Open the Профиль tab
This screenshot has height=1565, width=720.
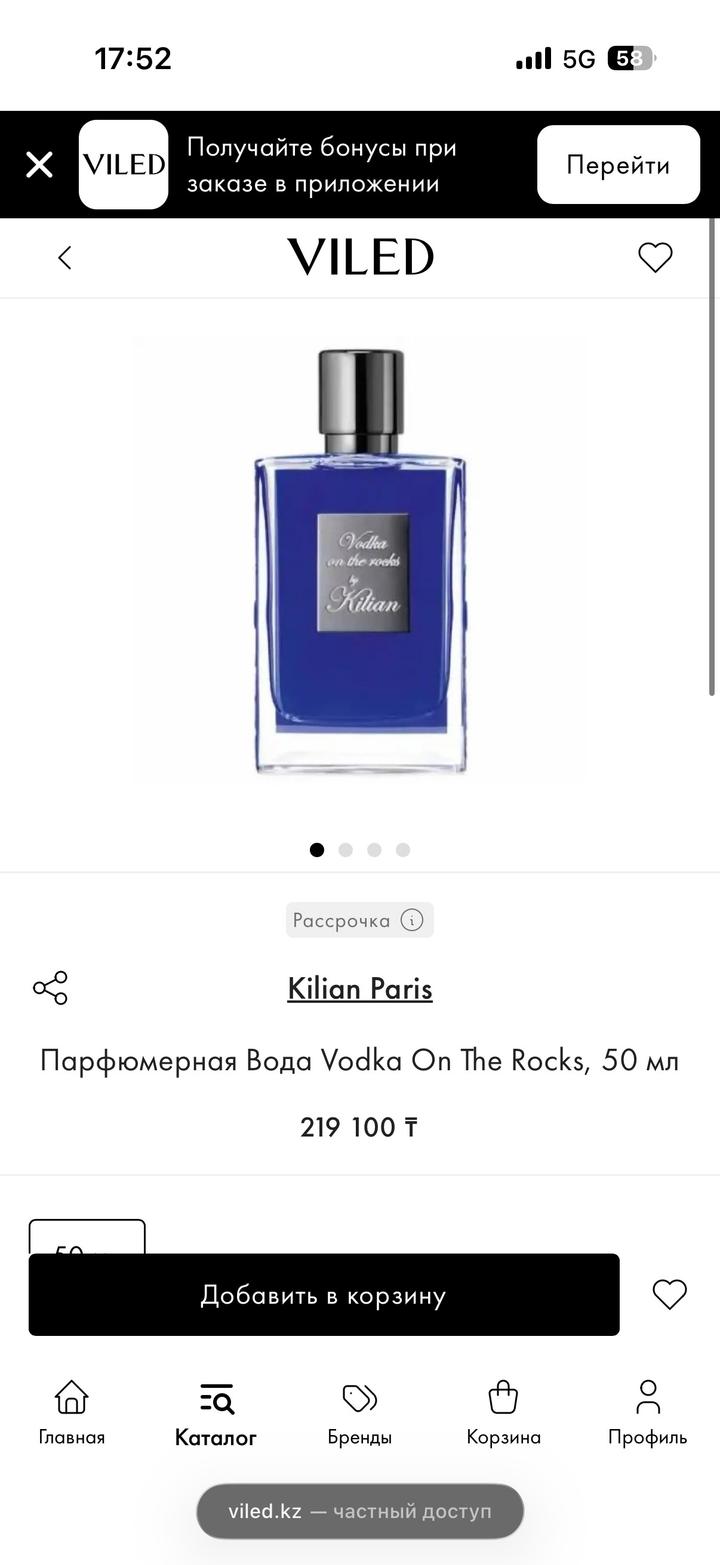point(647,1412)
